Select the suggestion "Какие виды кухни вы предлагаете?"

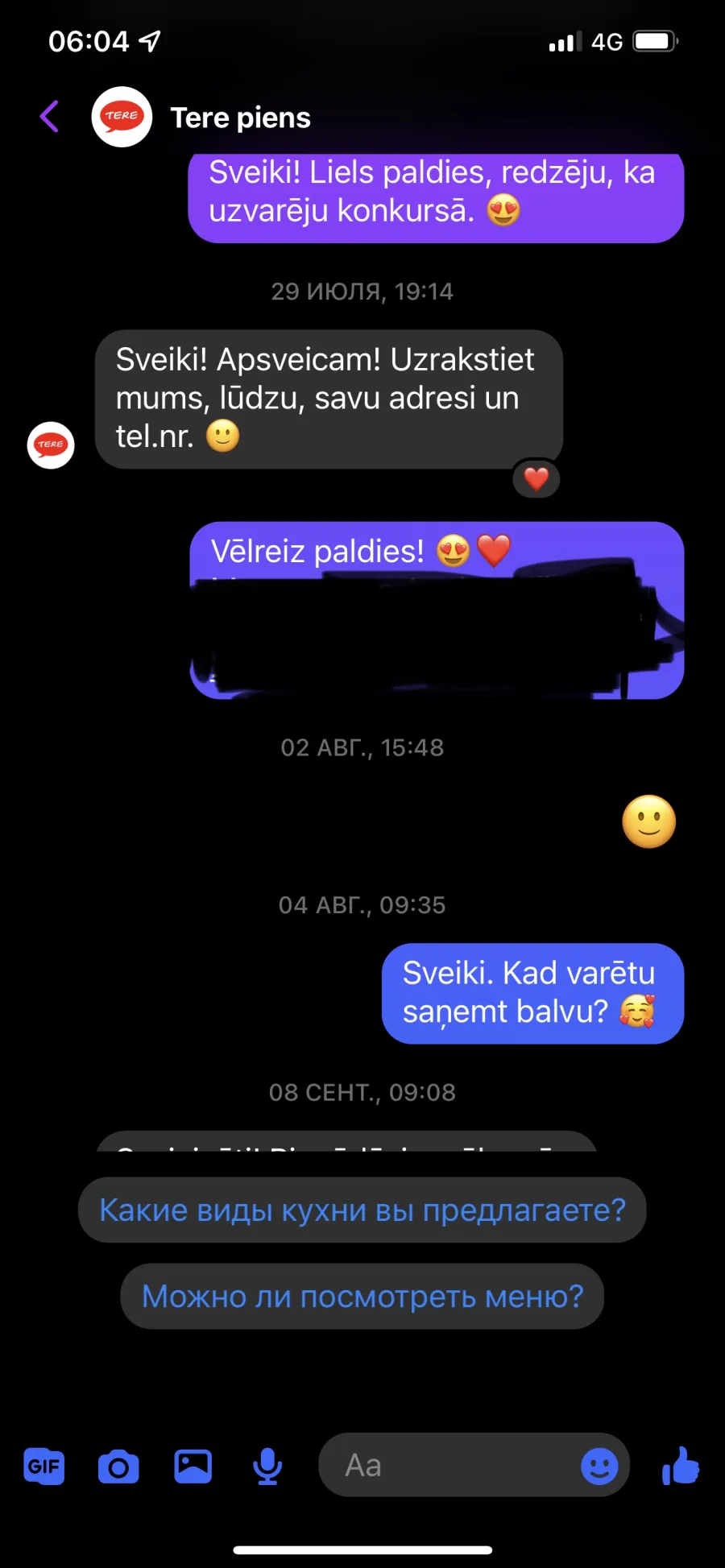362,1210
